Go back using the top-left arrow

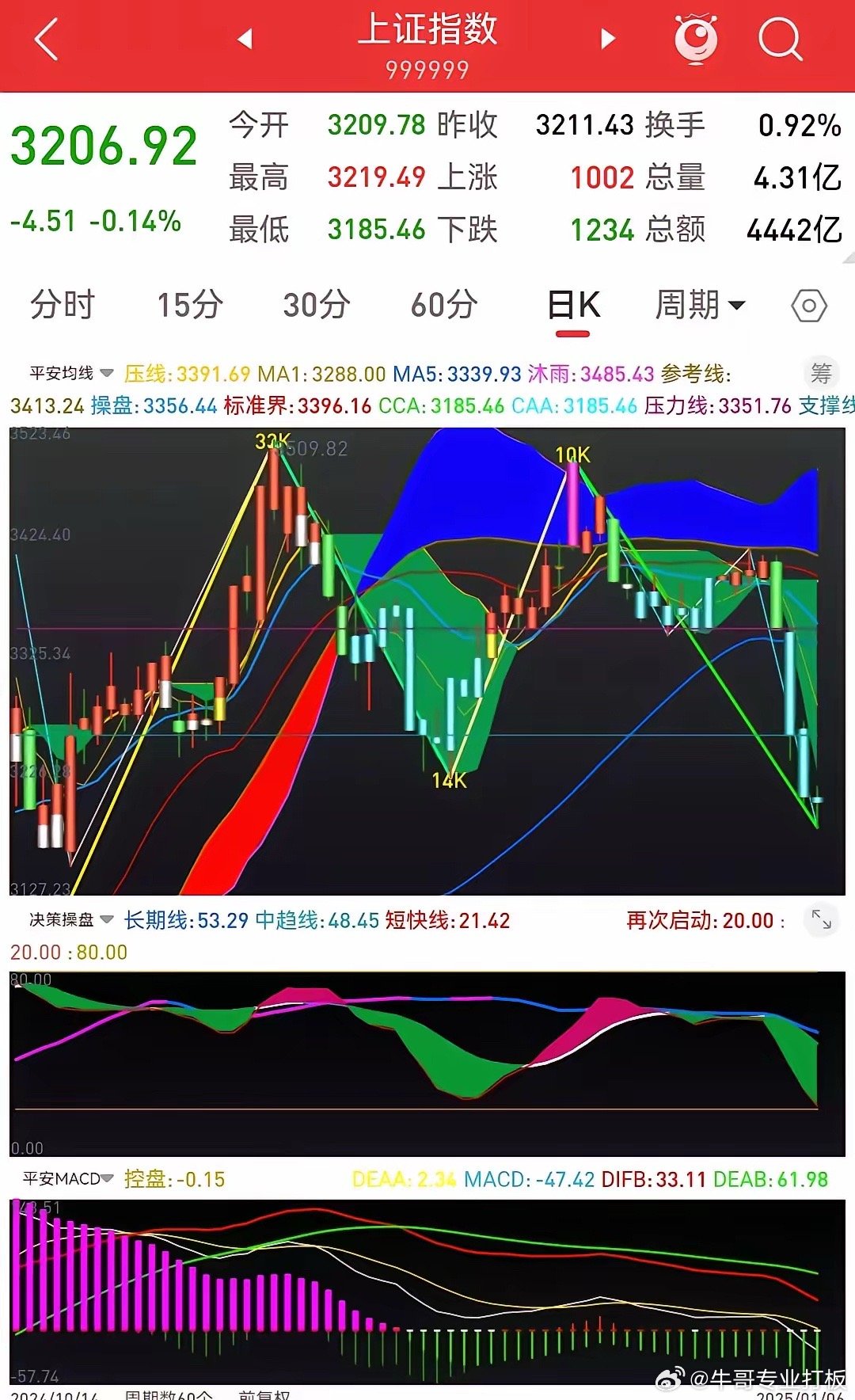[x=47, y=39]
